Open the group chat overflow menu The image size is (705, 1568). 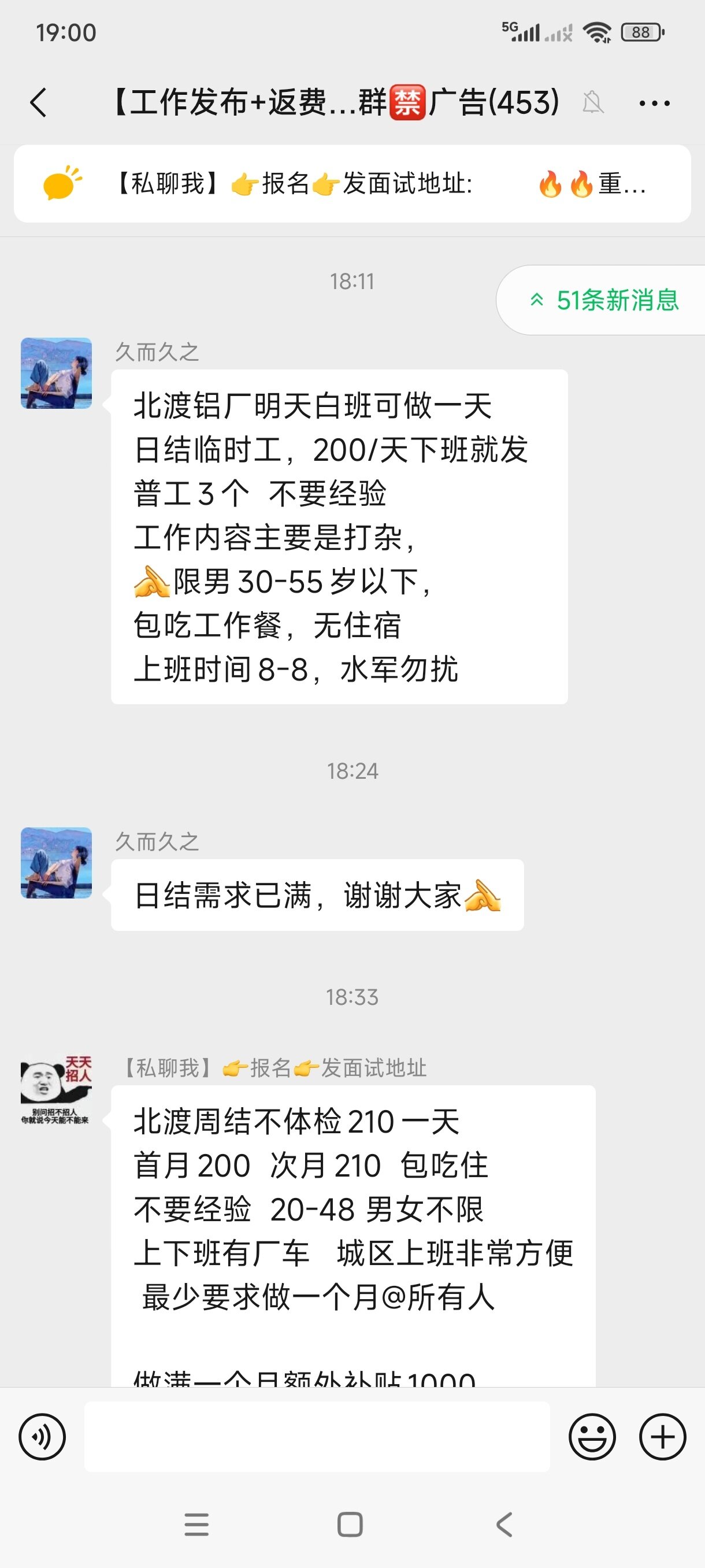pos(654,103)
